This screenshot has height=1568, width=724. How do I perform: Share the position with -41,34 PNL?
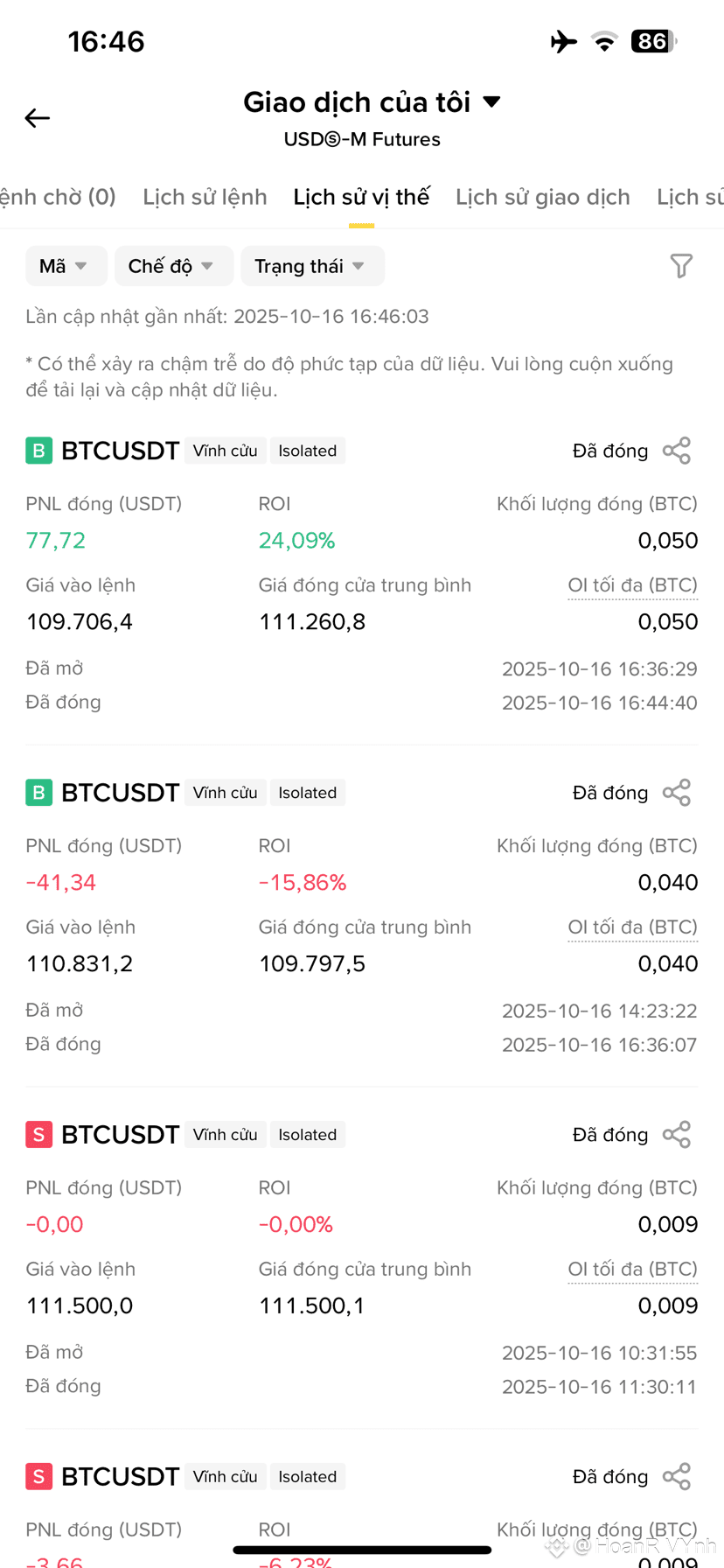tap(677, 793)
